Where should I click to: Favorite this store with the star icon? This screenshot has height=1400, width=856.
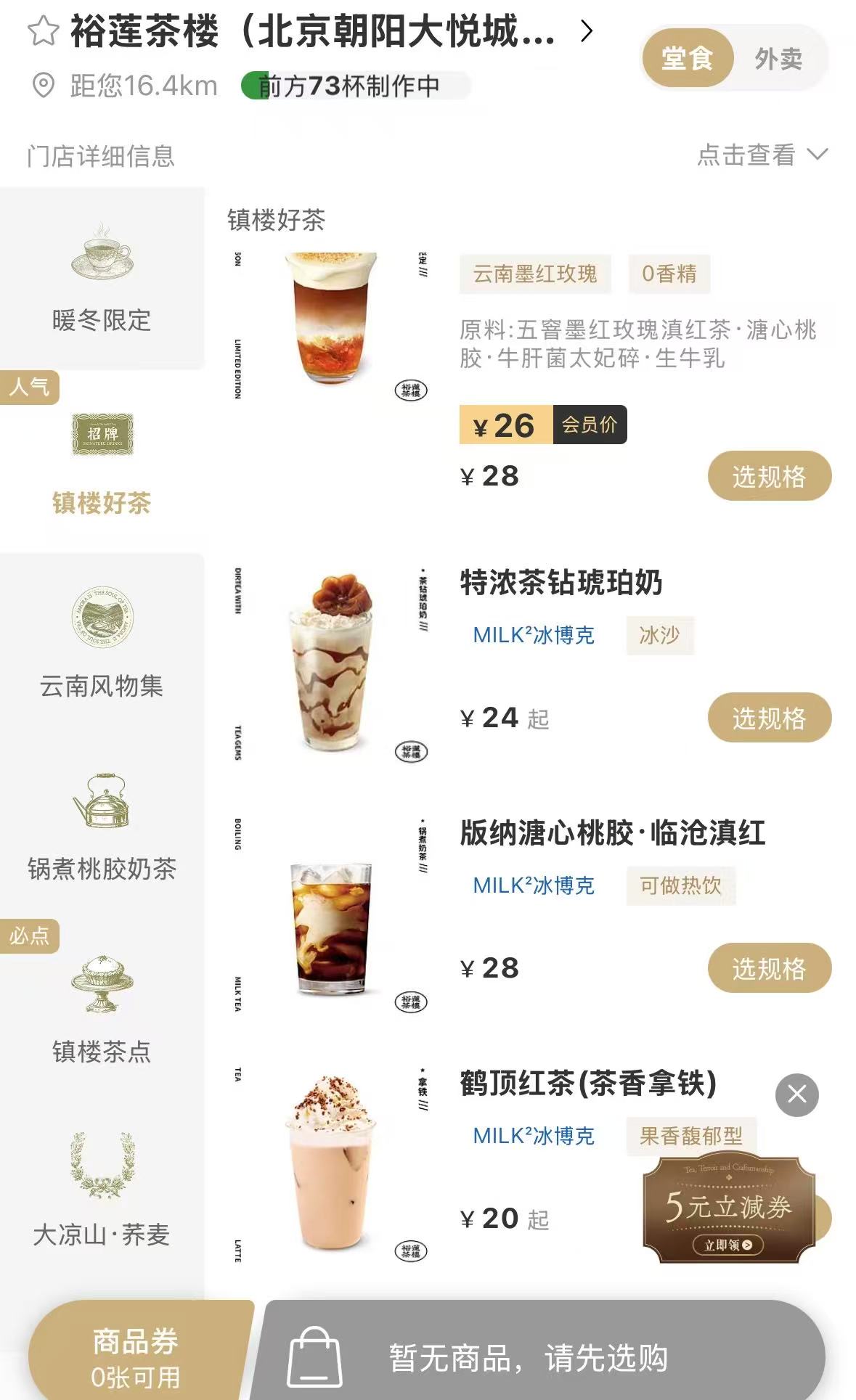coord(43,31)
